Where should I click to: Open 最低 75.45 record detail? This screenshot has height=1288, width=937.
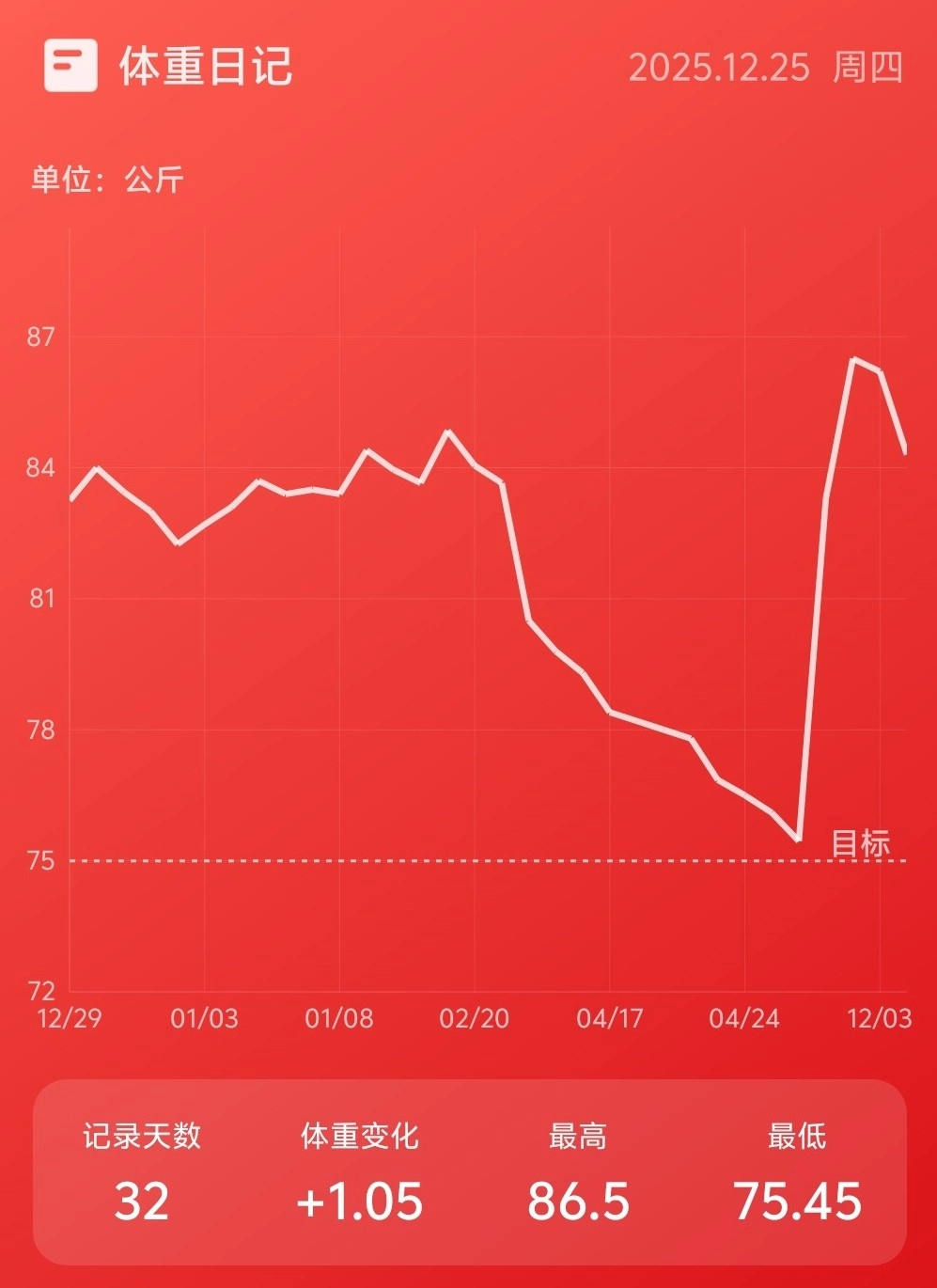point(798,1170)
